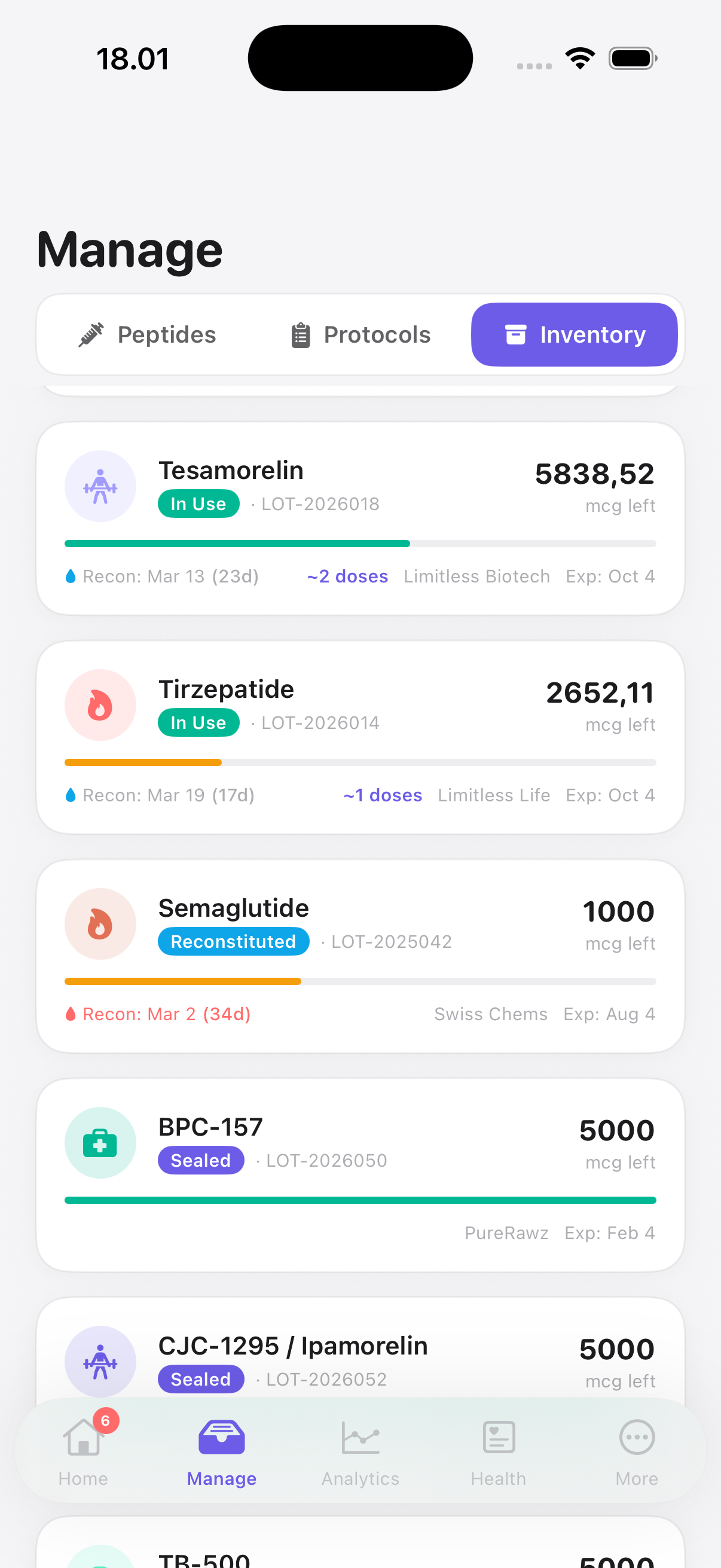Viewport: 721px width, 1568px height.
Task: Open Manage in bottom navigation
Action: [x=221, y=1453]
